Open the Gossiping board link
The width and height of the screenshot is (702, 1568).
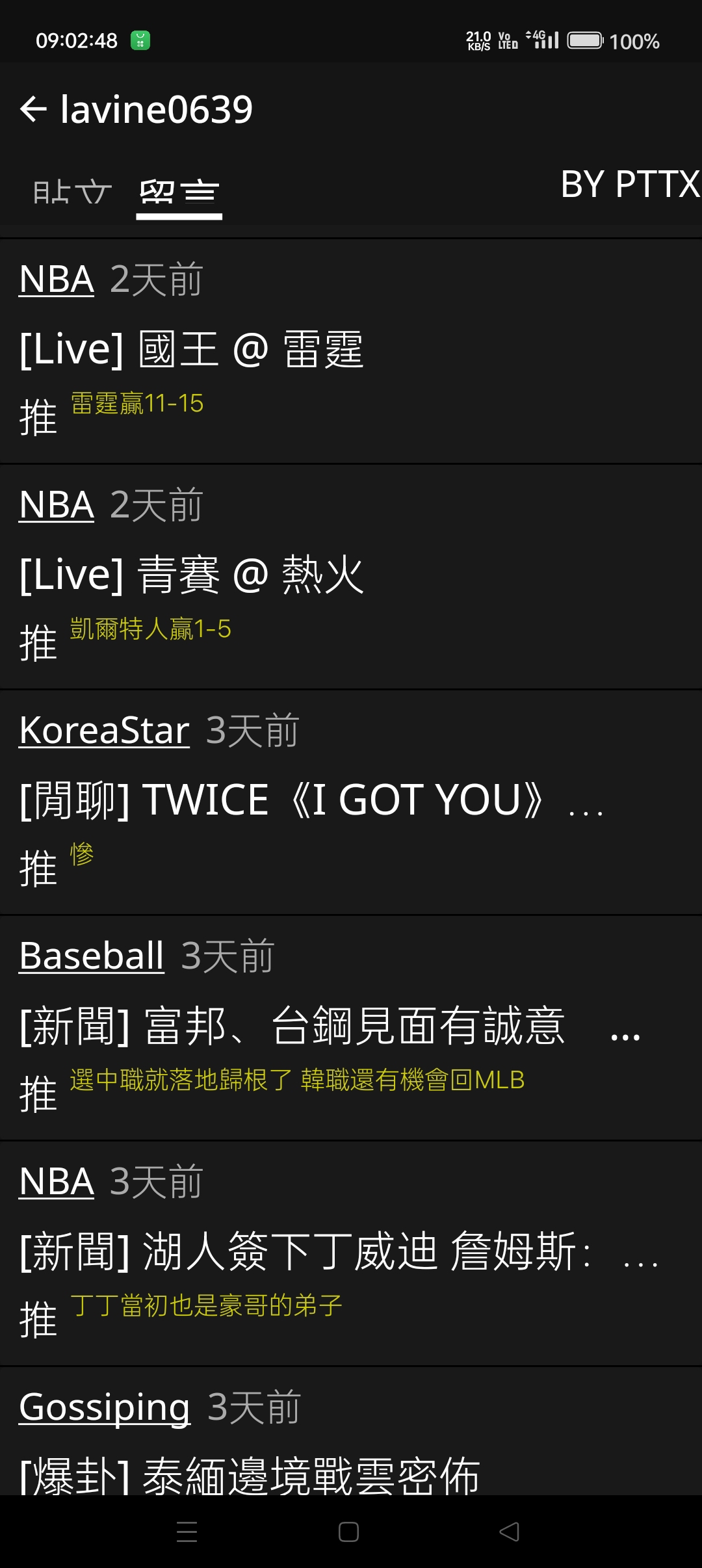tap(104, 1407)
